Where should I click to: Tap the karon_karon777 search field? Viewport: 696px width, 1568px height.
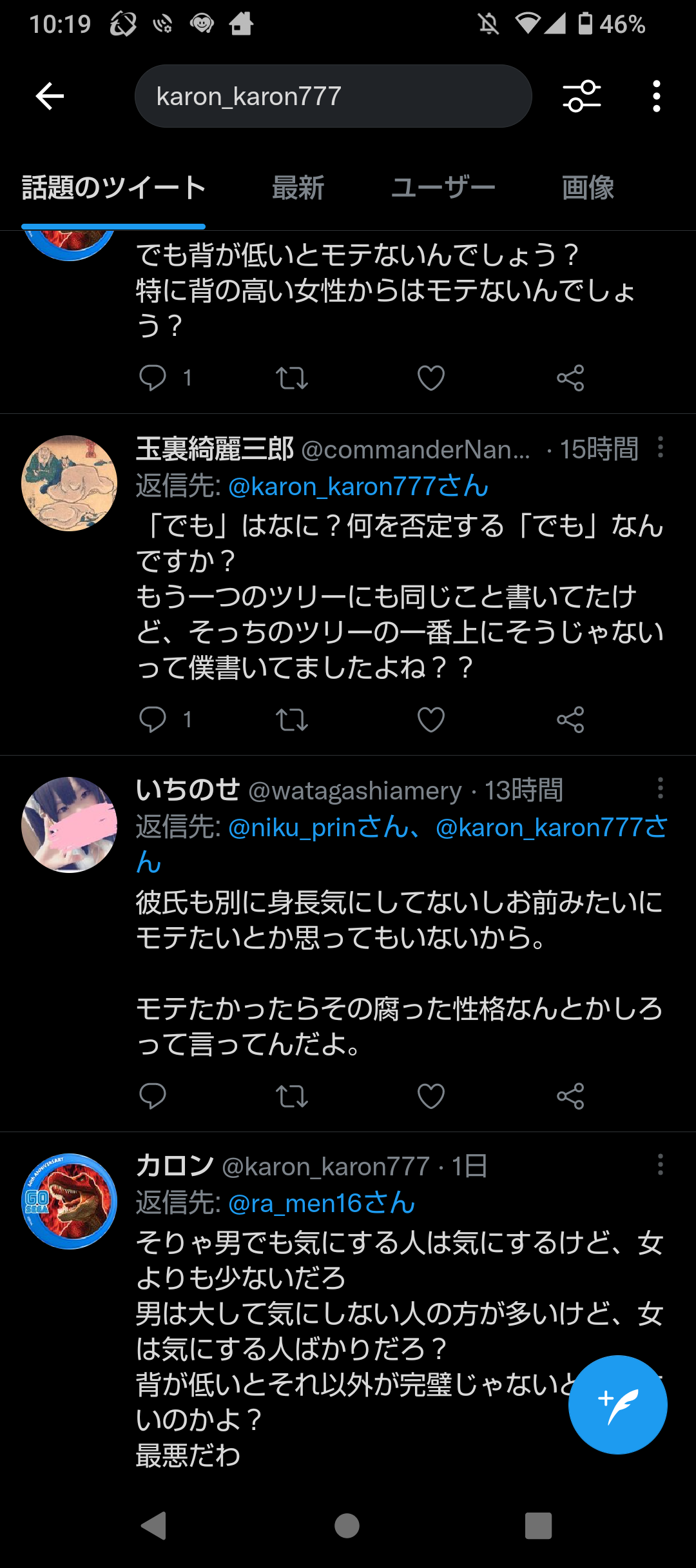(x=333, y=96)
